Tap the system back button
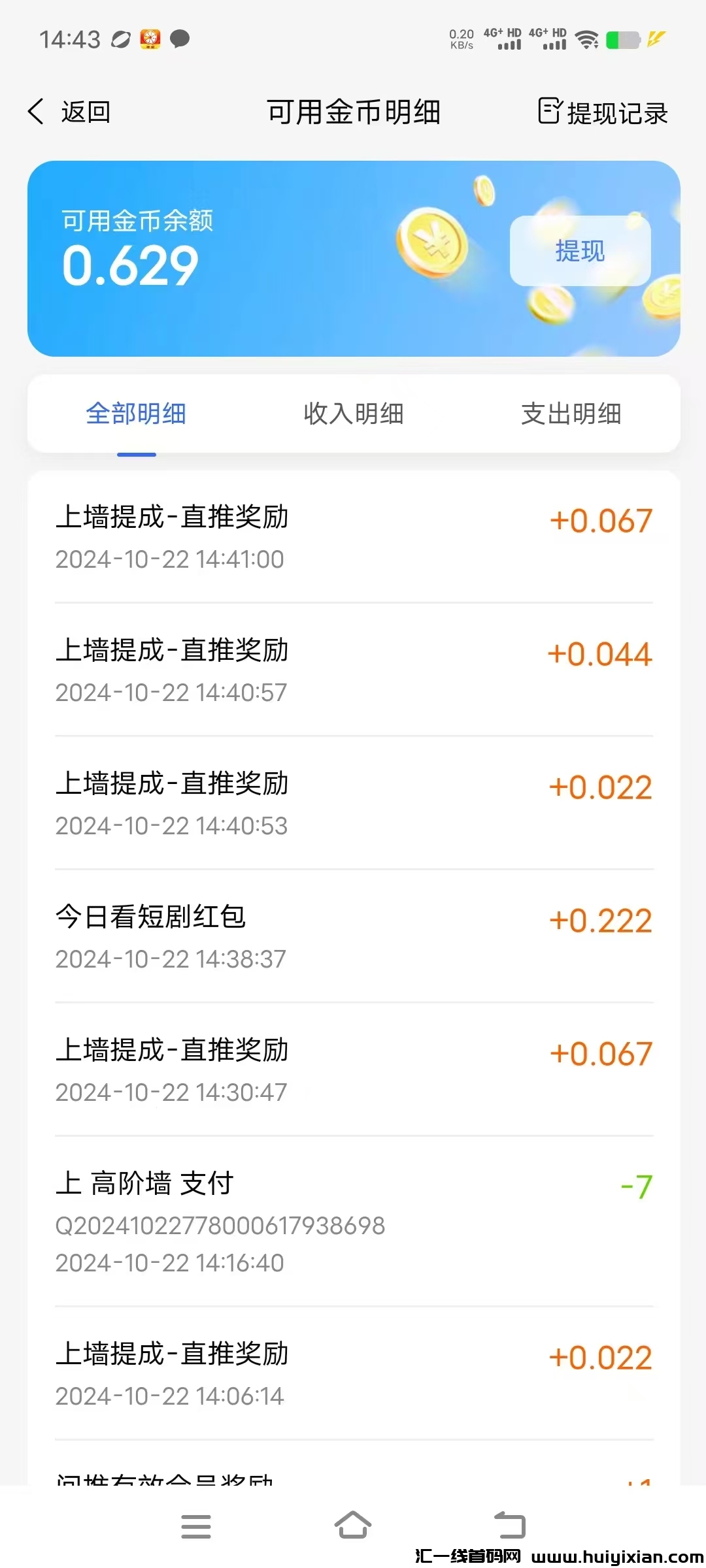The image size is (706, 1568). [510, 1526]
